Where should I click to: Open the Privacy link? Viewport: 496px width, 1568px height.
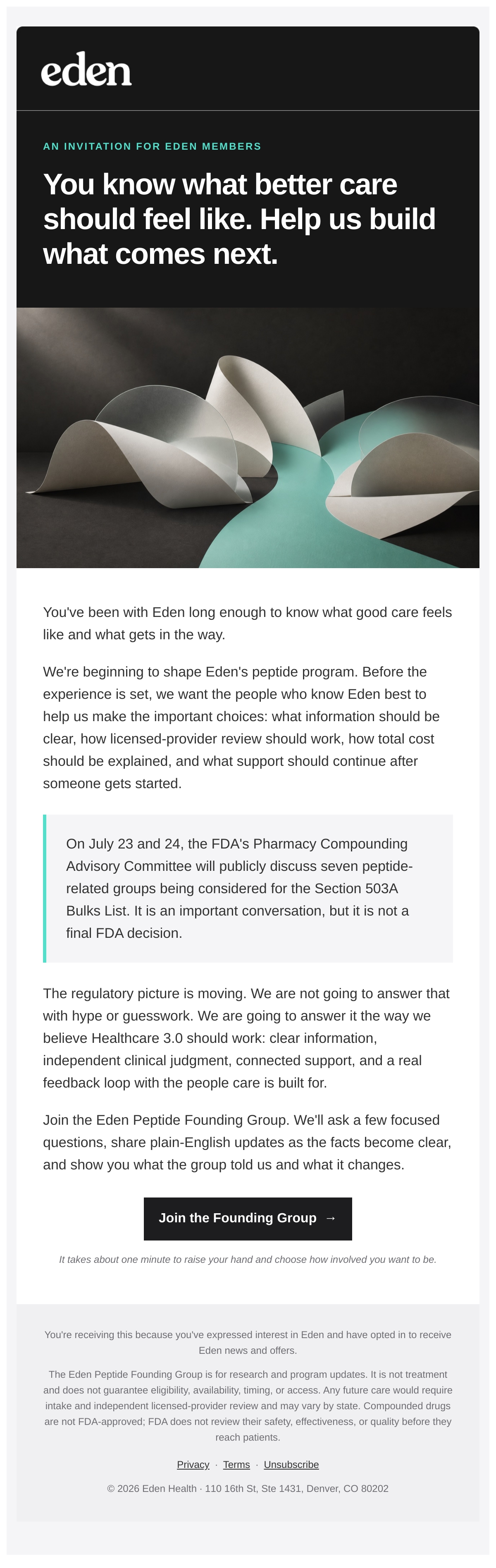coord(193,1465)
